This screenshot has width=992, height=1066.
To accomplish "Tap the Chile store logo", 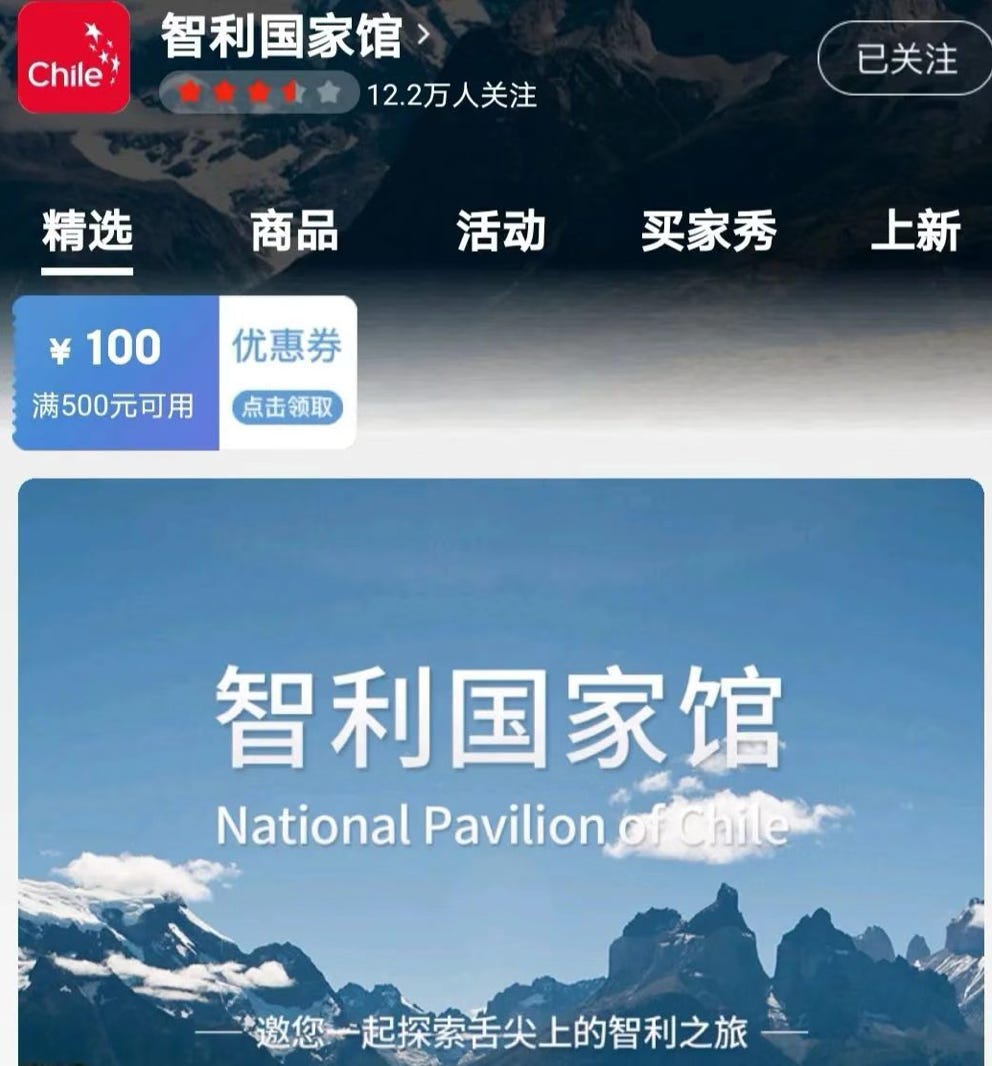I will [x=73, y=57].
